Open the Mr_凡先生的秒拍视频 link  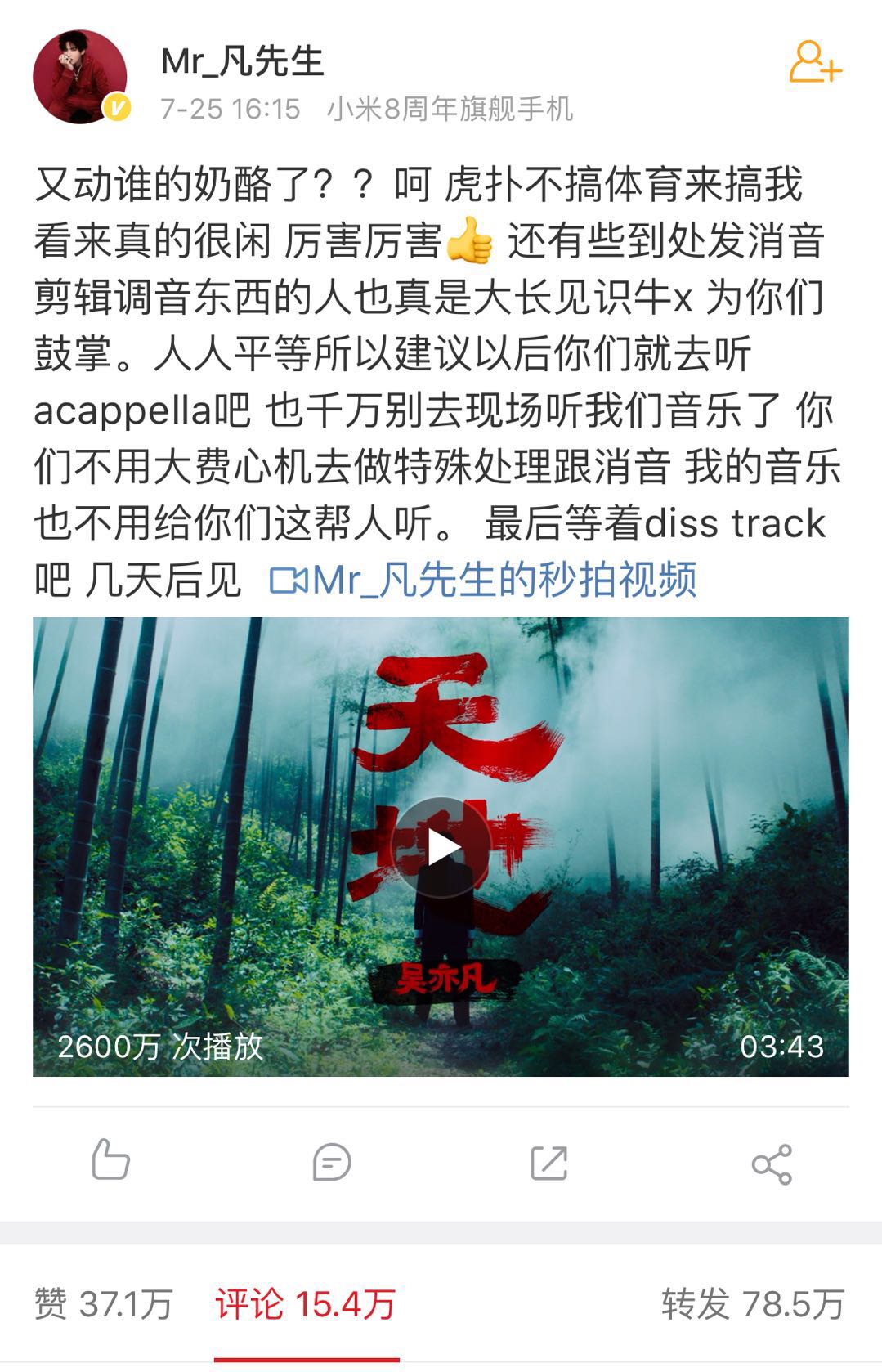point(484,580)
